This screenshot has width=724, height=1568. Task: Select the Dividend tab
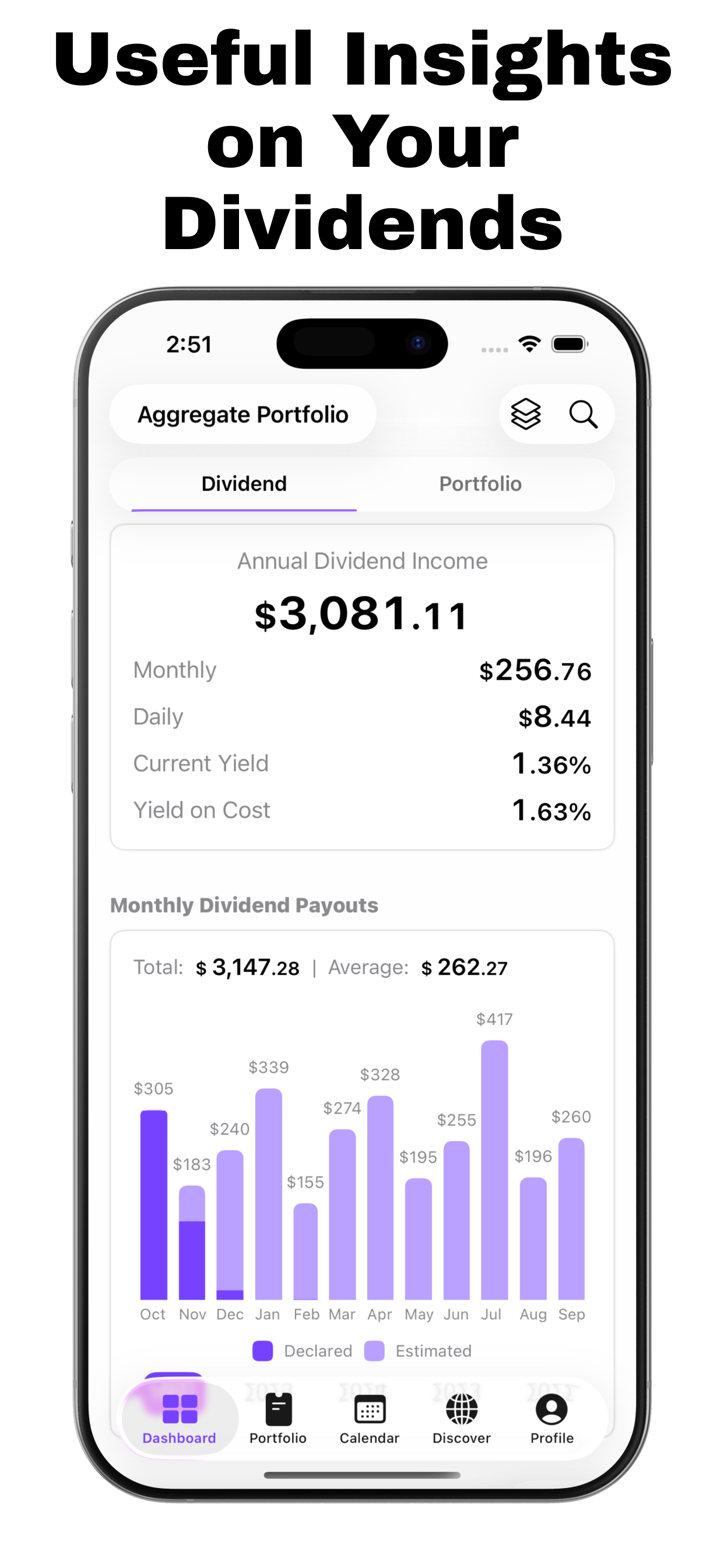click(243, 484)
